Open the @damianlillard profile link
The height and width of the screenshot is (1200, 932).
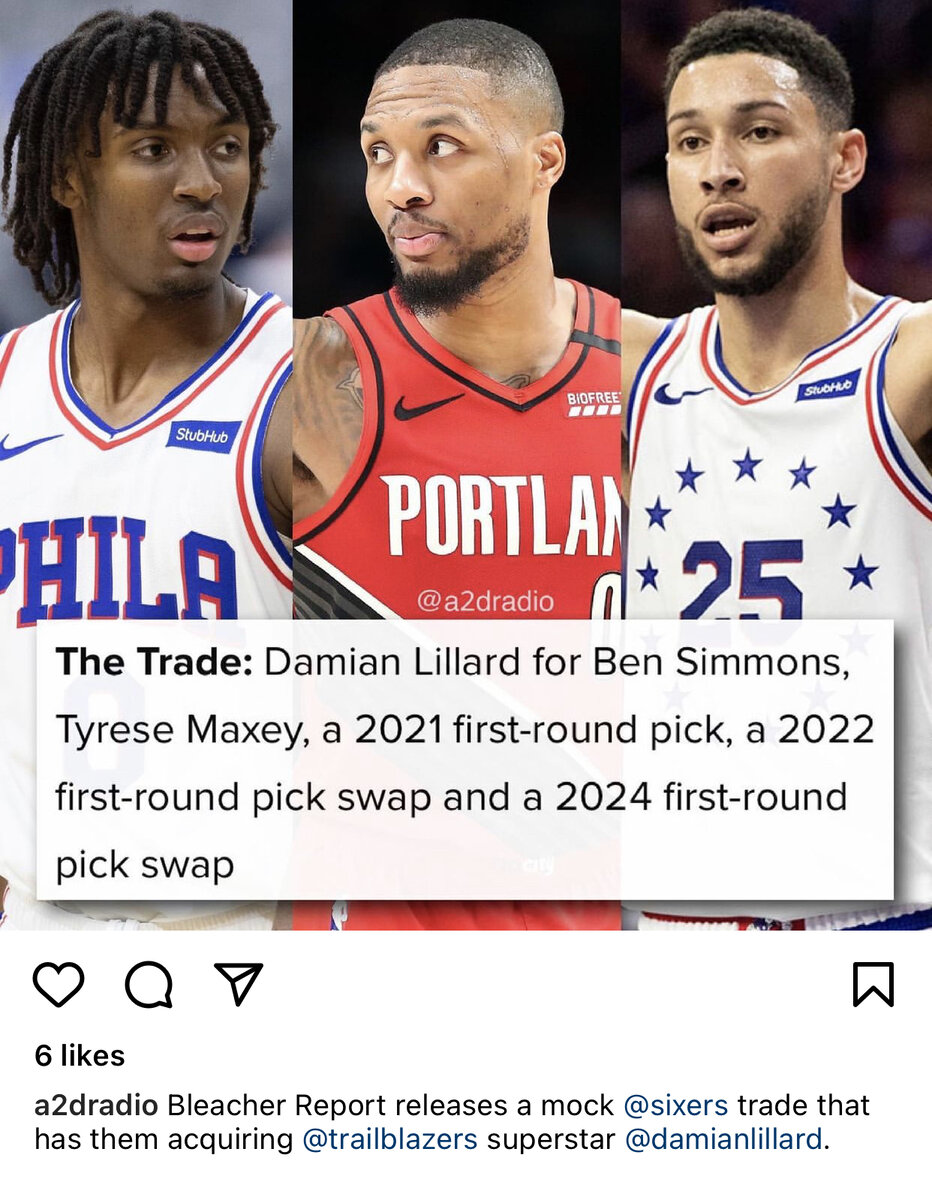[723, 1139]
